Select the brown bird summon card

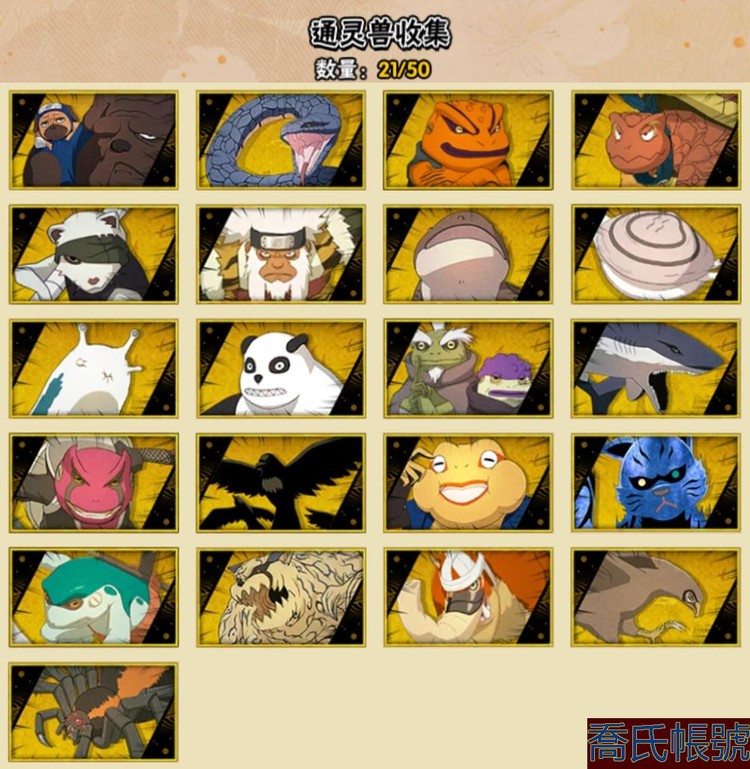(x=655, y=597)
